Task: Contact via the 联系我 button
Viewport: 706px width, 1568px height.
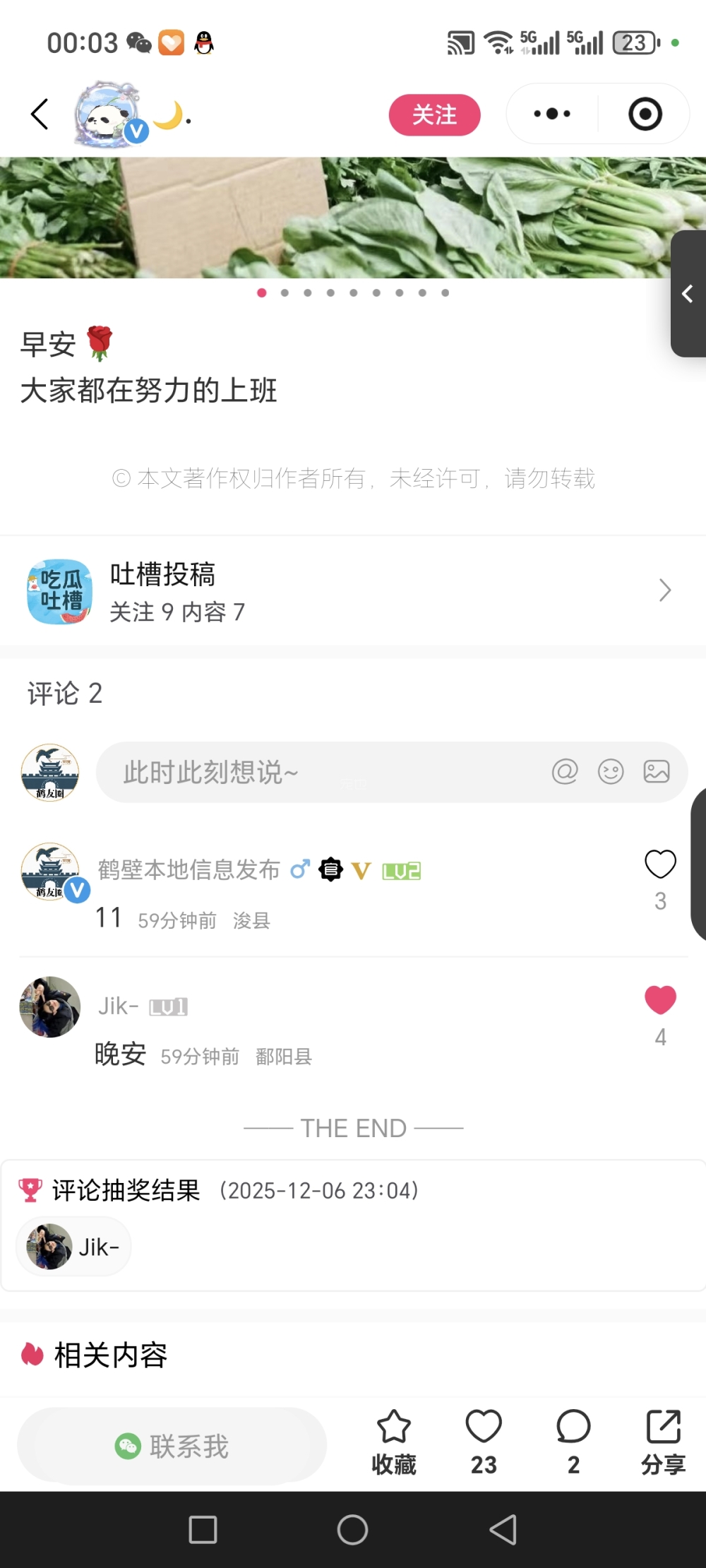Action: click(x=172, y=1446)
